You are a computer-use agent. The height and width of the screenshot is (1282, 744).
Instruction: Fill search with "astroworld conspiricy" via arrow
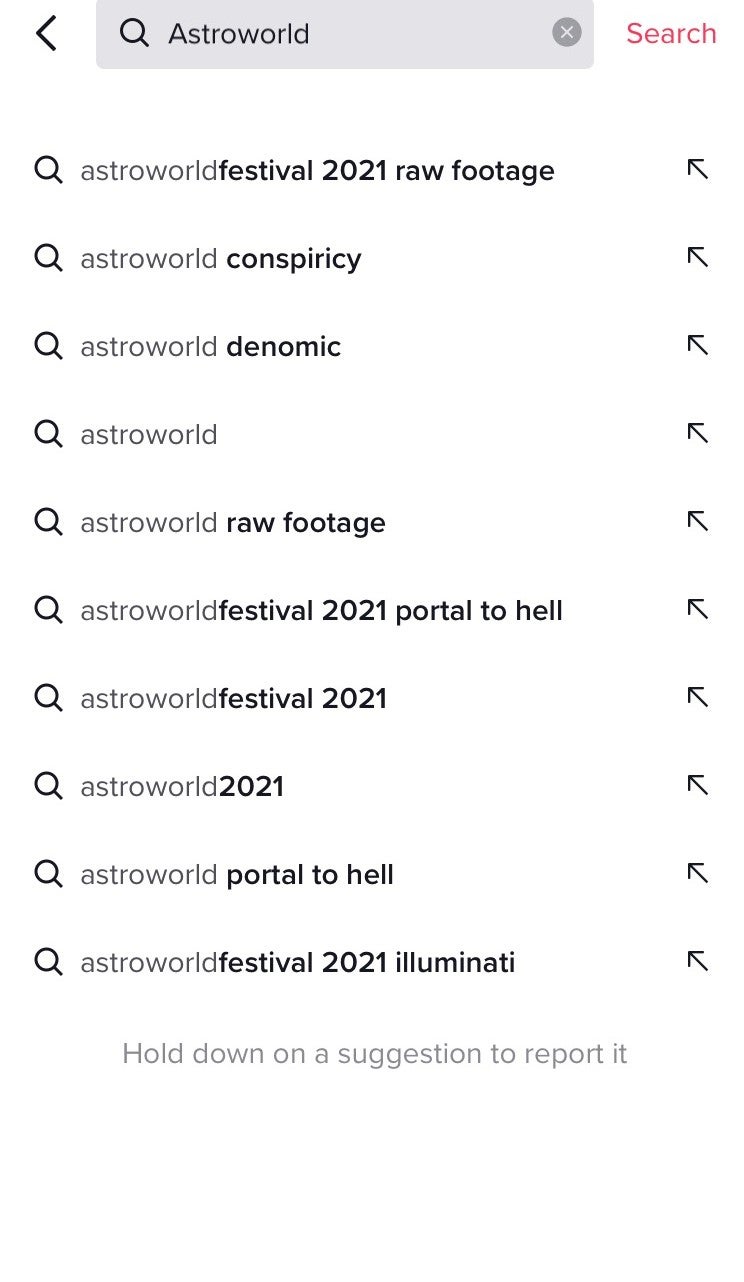697,258
